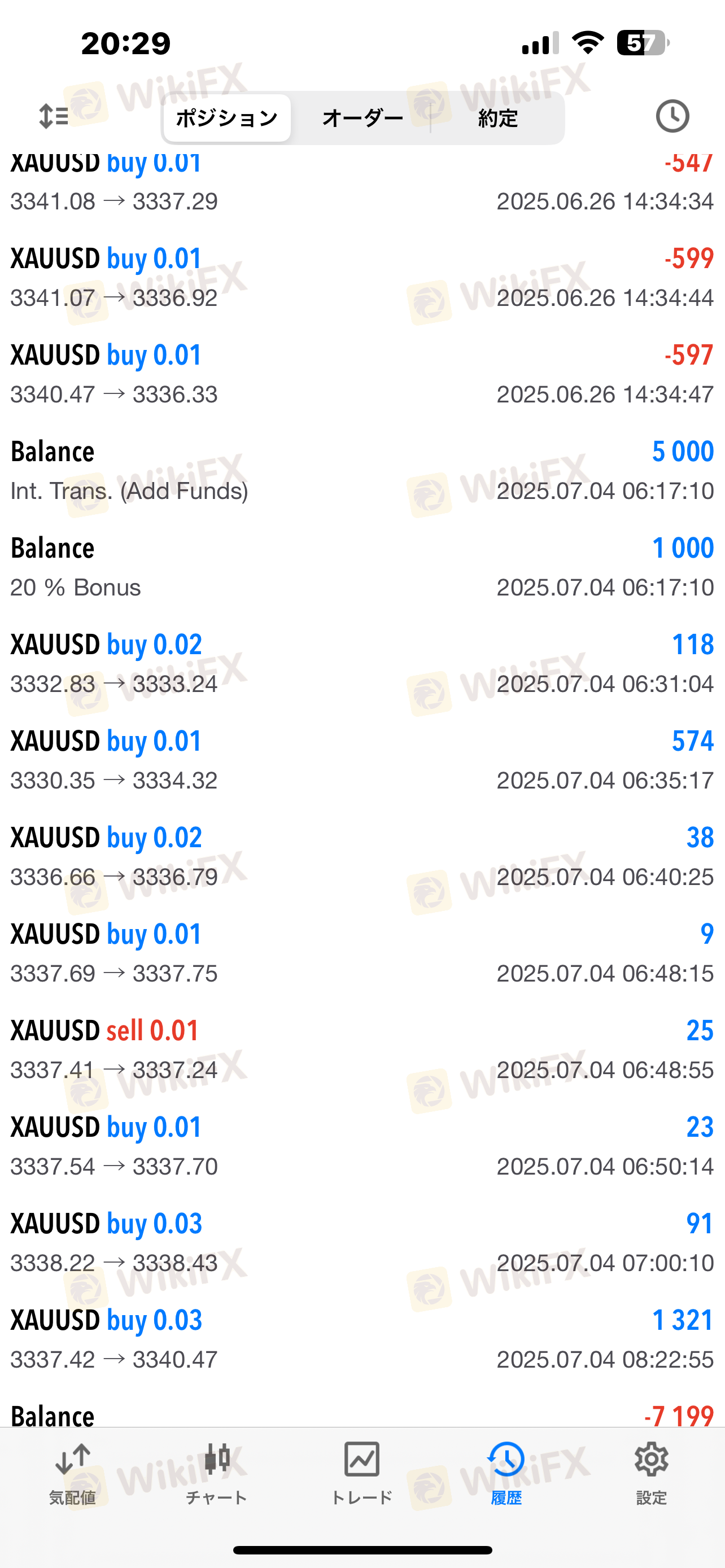Expand the XAUUSD trade with 1 321 profit
The height and width of the screenshot is (1568, 725).
tap(362, 1339)
